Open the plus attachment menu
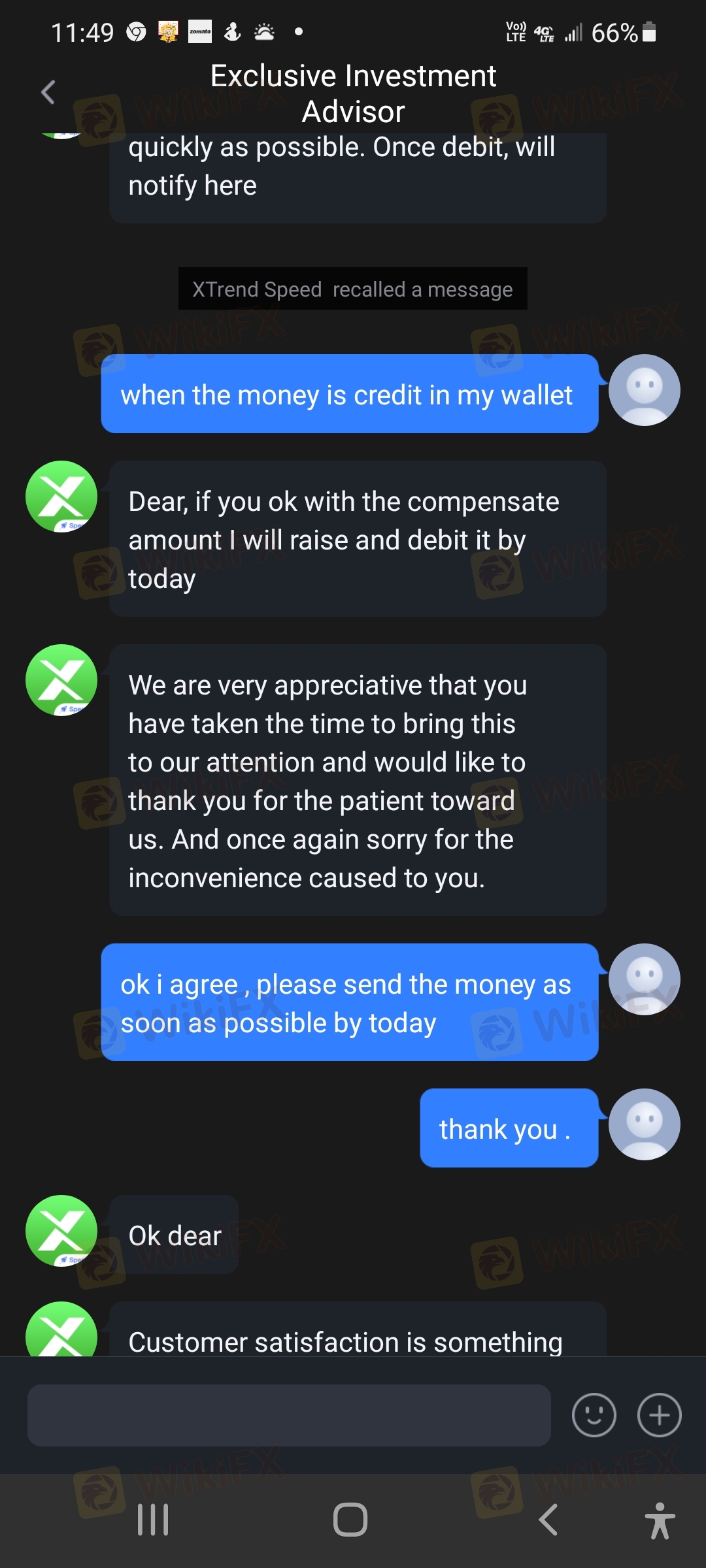Viewport: 706px width, 1568px height. click(659, 1415)
